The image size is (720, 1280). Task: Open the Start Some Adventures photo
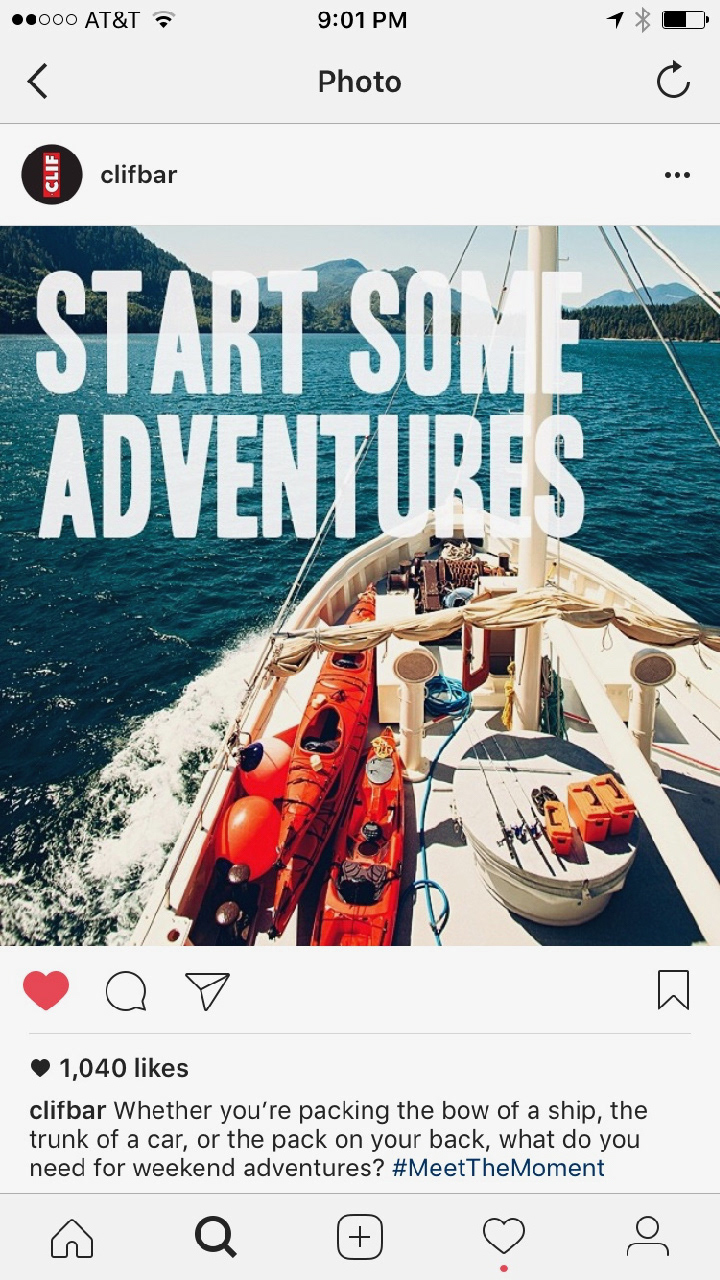[x=360, y=585]
